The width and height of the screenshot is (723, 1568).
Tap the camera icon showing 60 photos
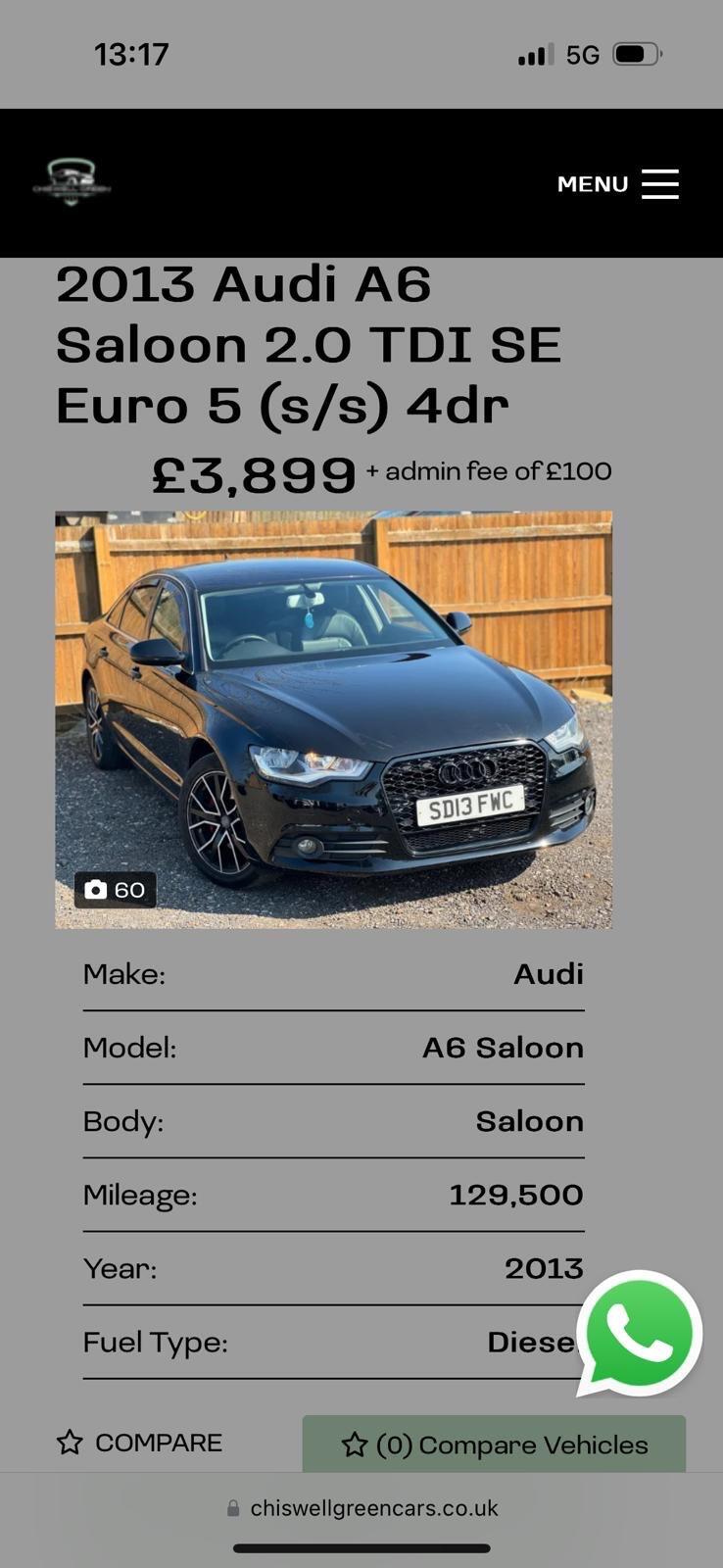point(95,890)
